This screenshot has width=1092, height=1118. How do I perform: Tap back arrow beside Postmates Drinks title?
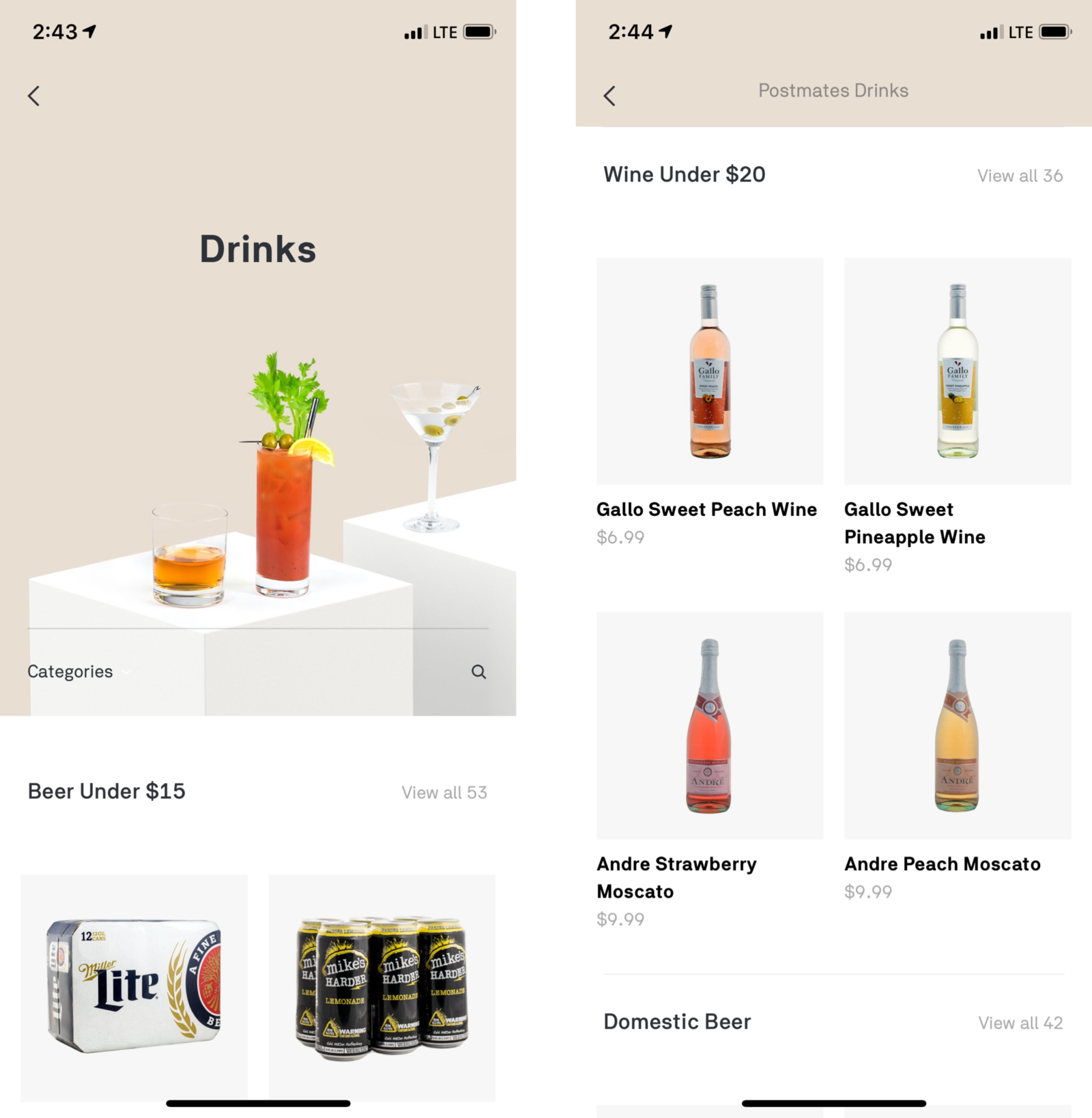[609, 96]
